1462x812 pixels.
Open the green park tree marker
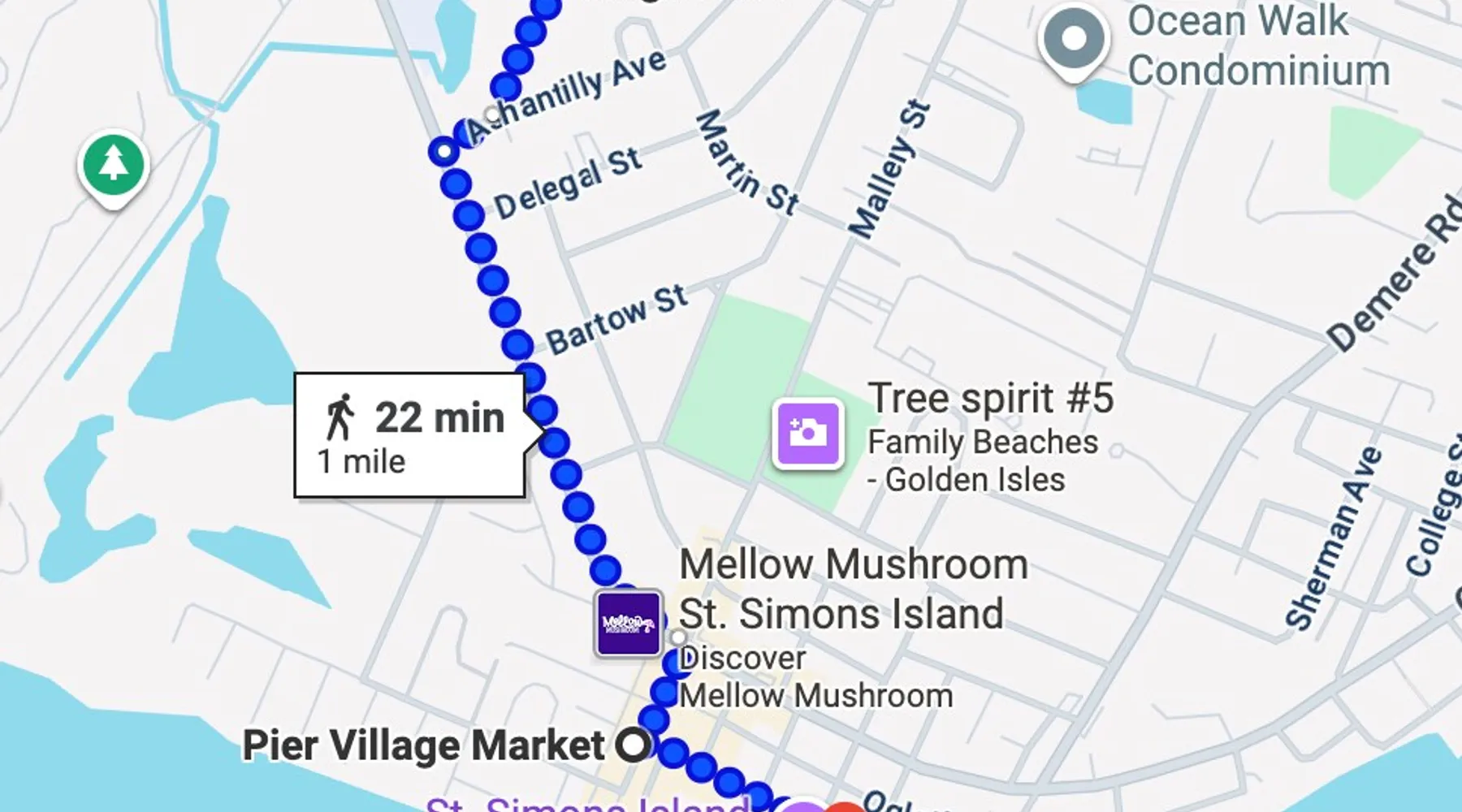tap(114, 165)
